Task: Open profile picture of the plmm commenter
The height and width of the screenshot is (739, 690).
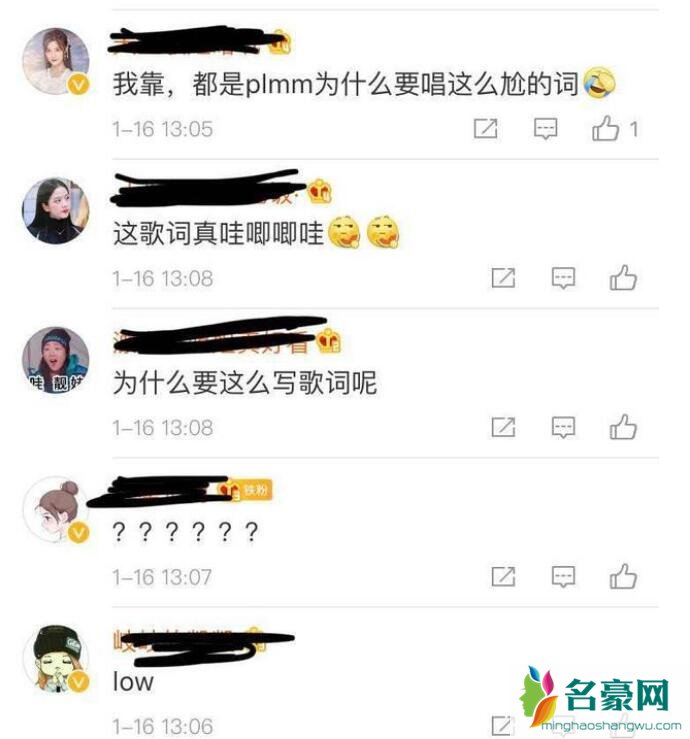Action: [56, 62]
